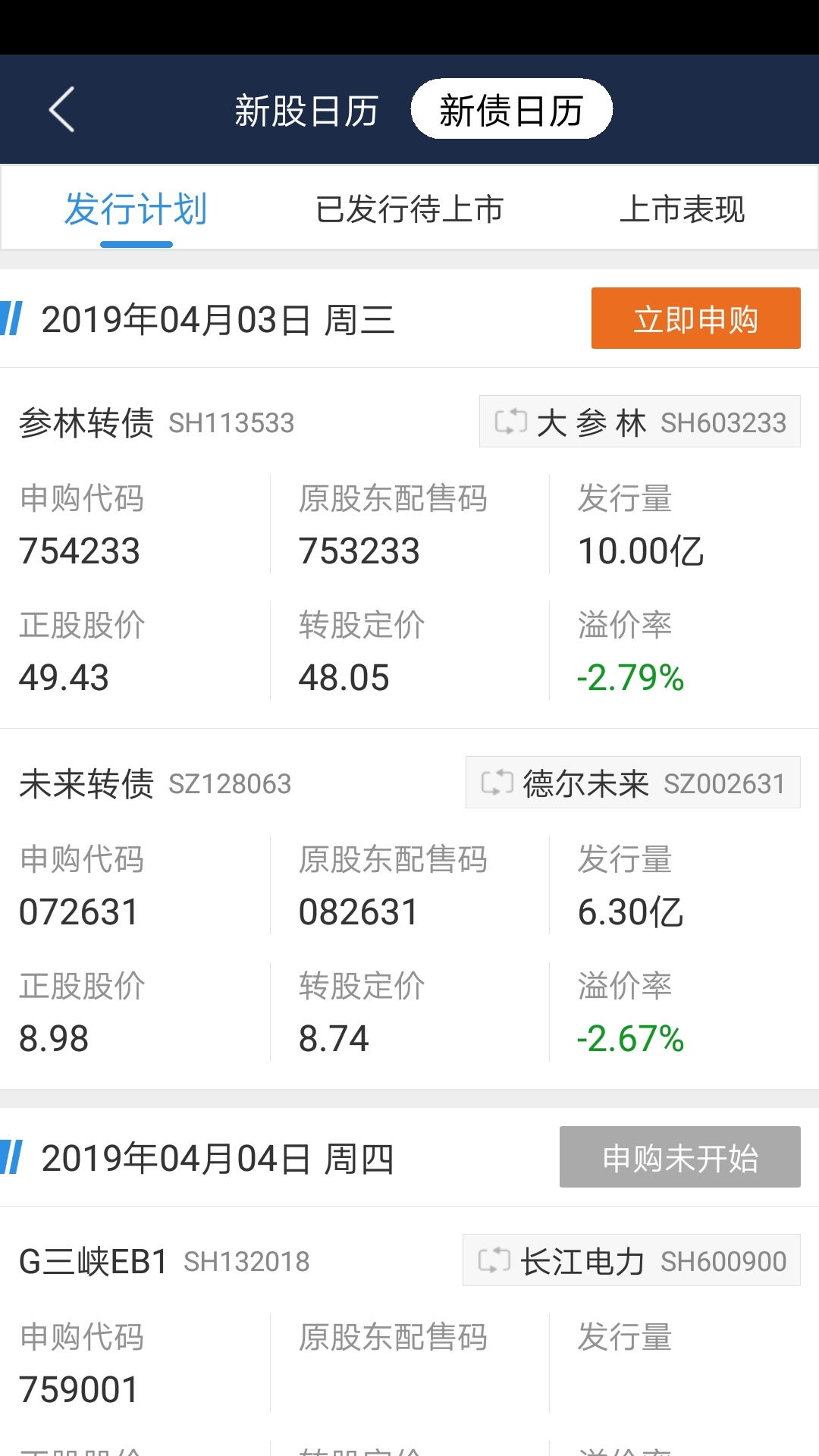819x1456 pixels.
Task: View the 上市表现 tab
Action: point(682,210)
